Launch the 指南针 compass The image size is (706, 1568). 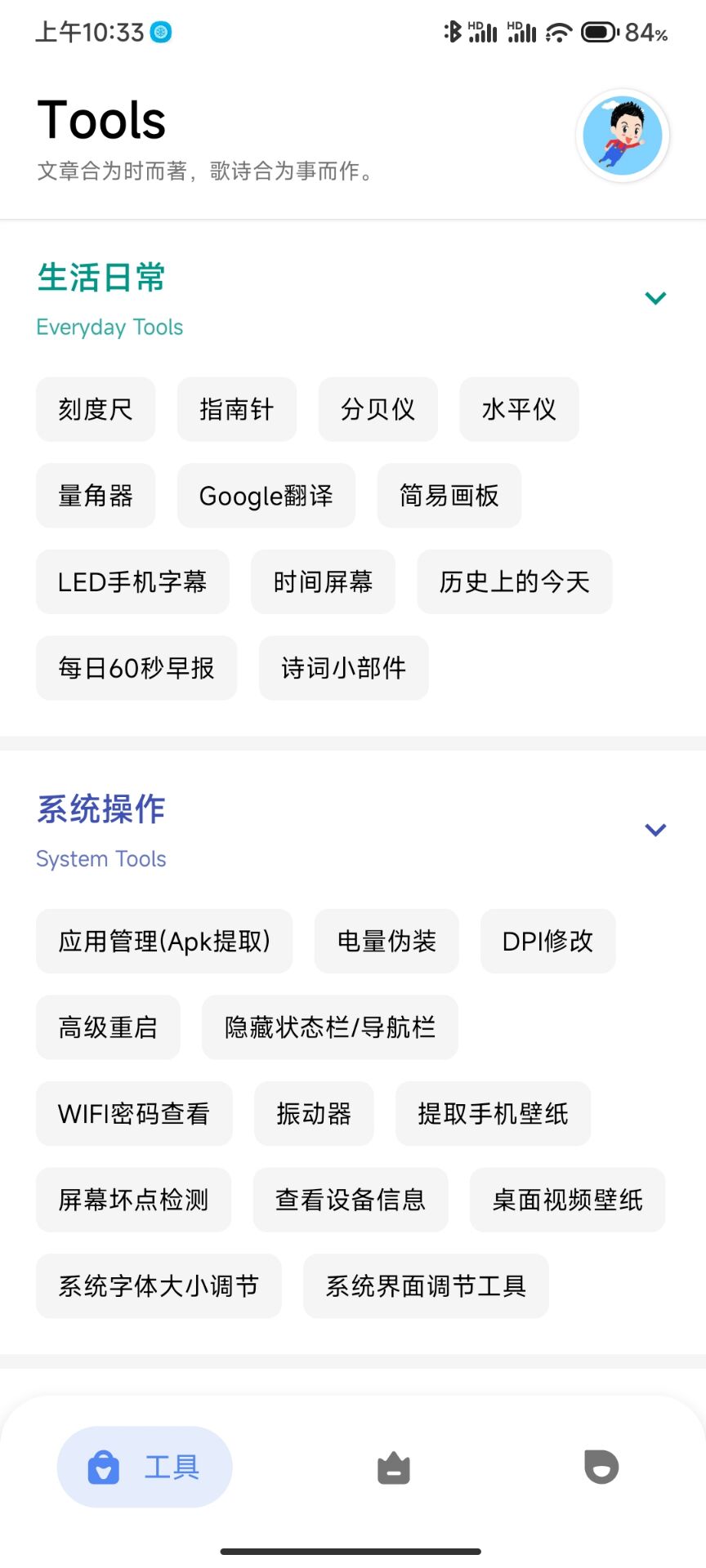[237, 409]
